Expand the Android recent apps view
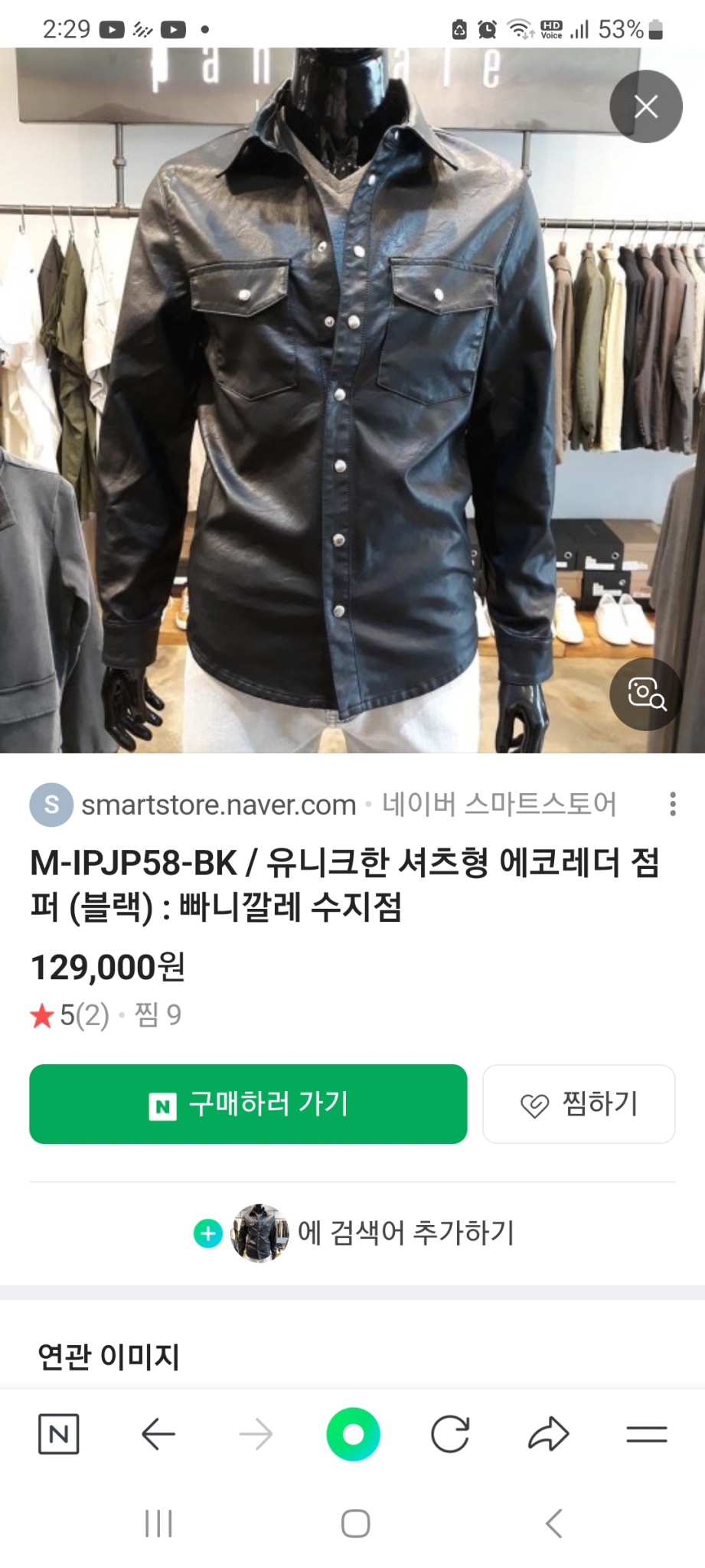 point(157,1524)
